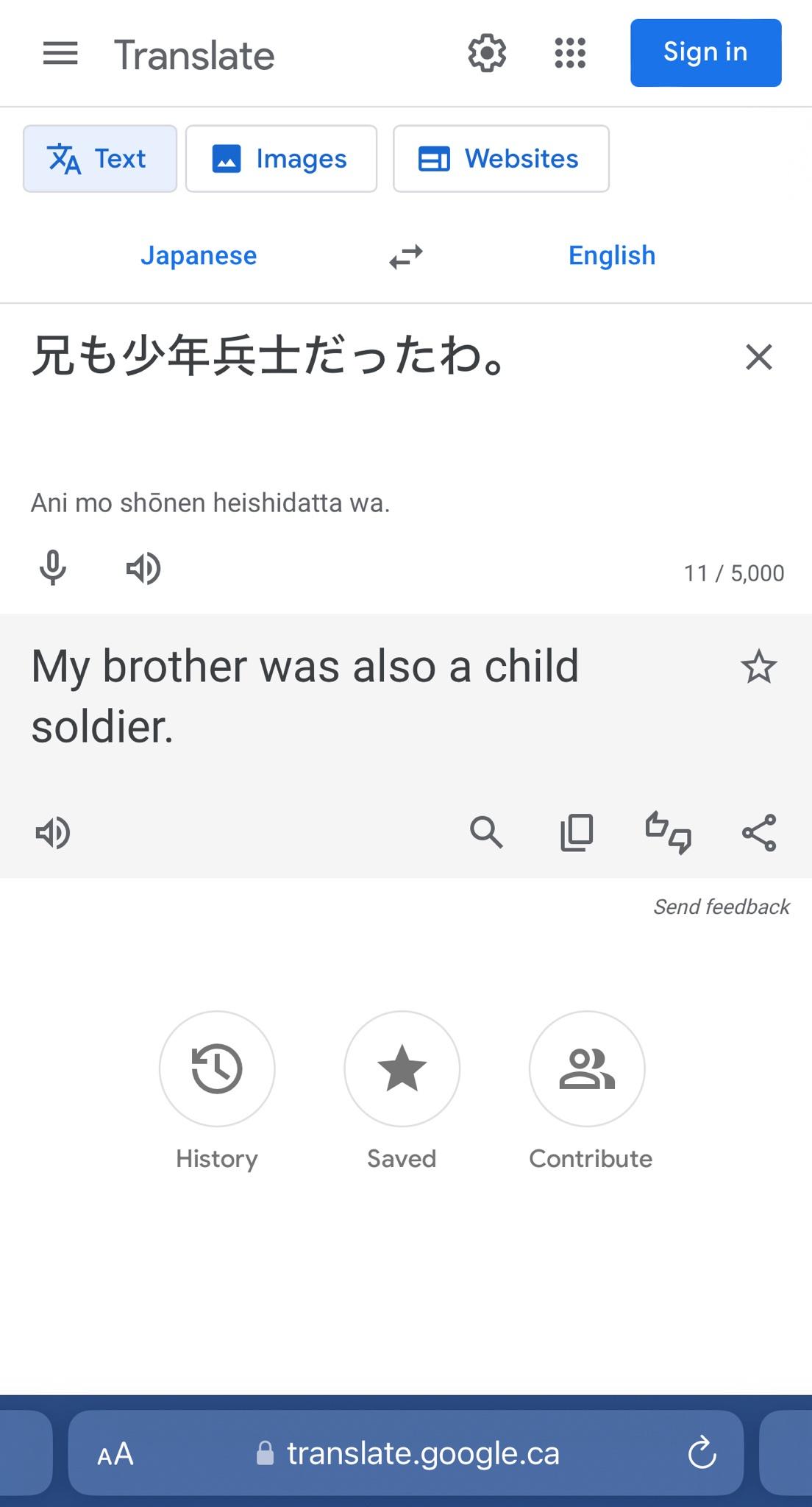Listen to the Japanese source text
812x1507 pixels.
click(x=143, y=568)
